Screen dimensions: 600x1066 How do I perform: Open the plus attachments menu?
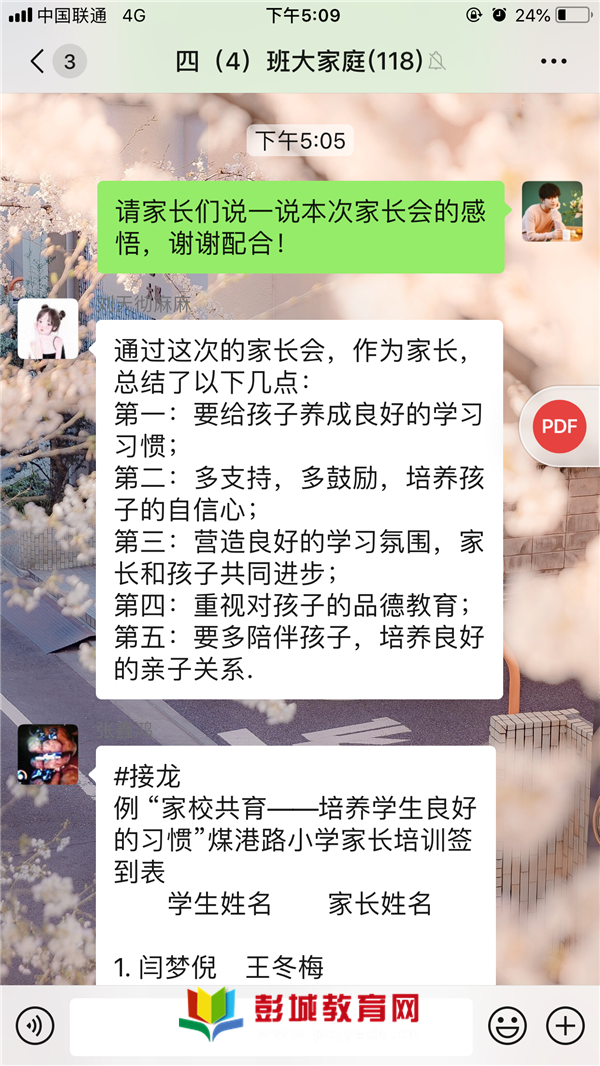coord(565,1025)
